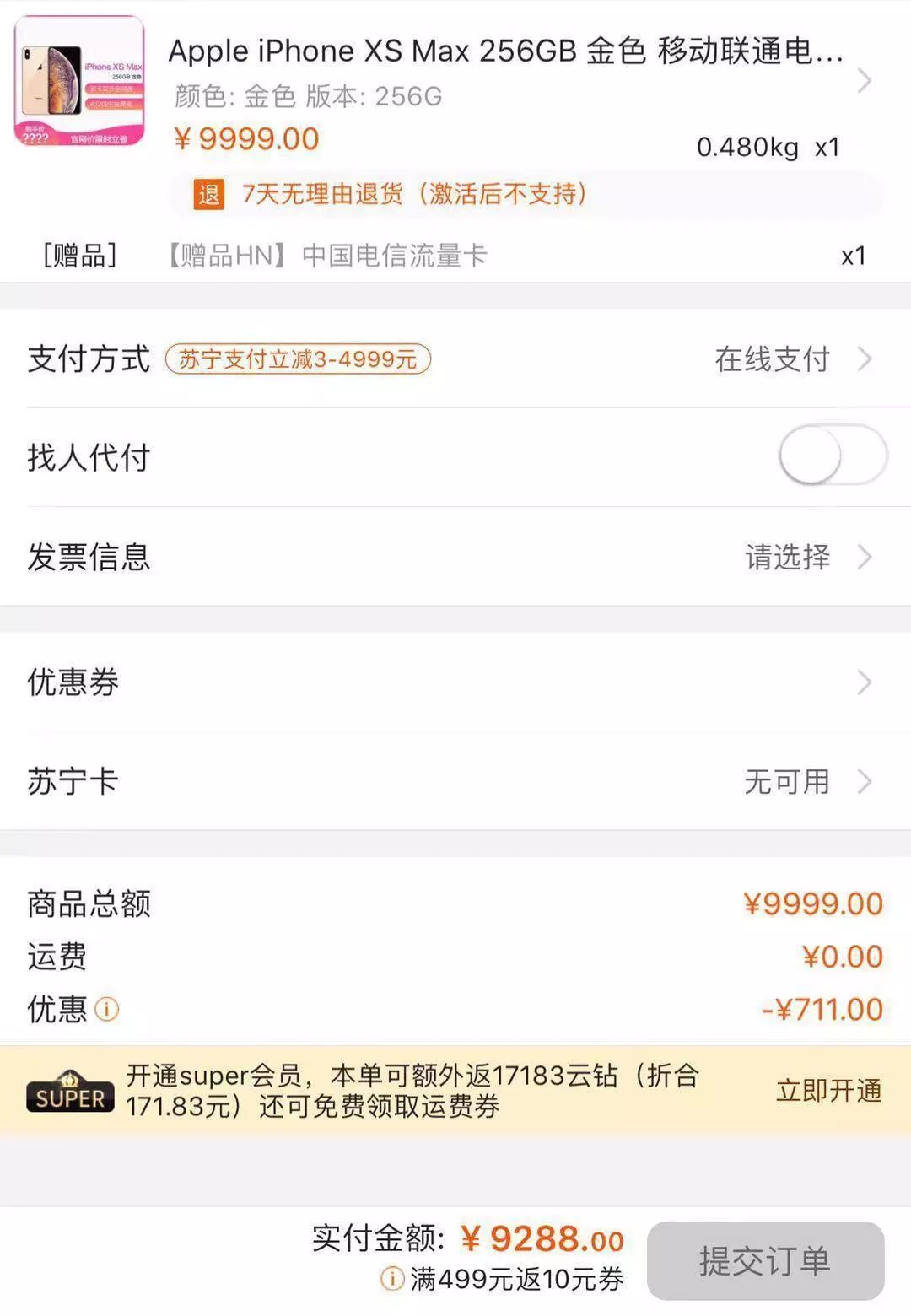Viewport: 911px width, 1316px height.
Task: Tap the info icon beside 优惠
Action: click(x=107, y=1009)
